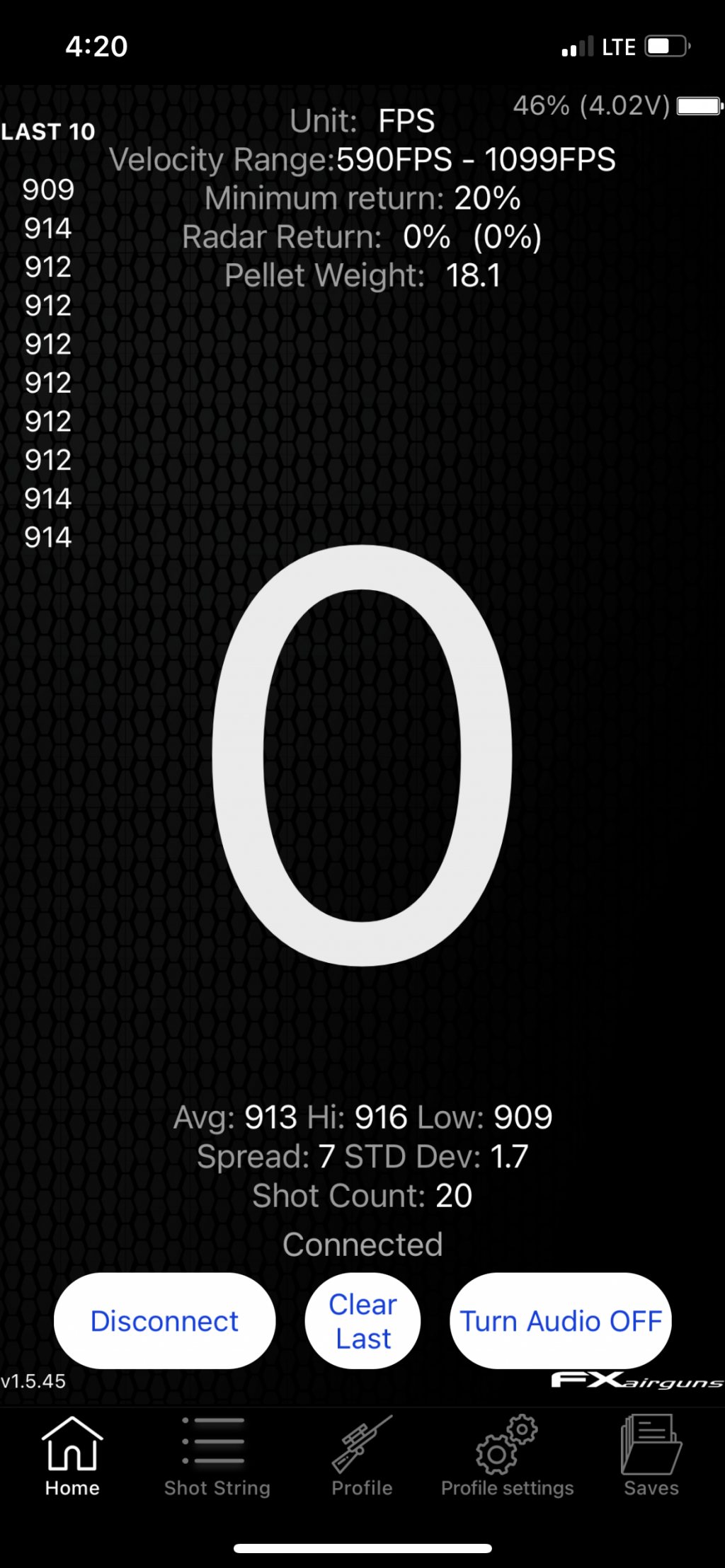
Task: Go to the Profile tab
Action: click(362, 1456)
